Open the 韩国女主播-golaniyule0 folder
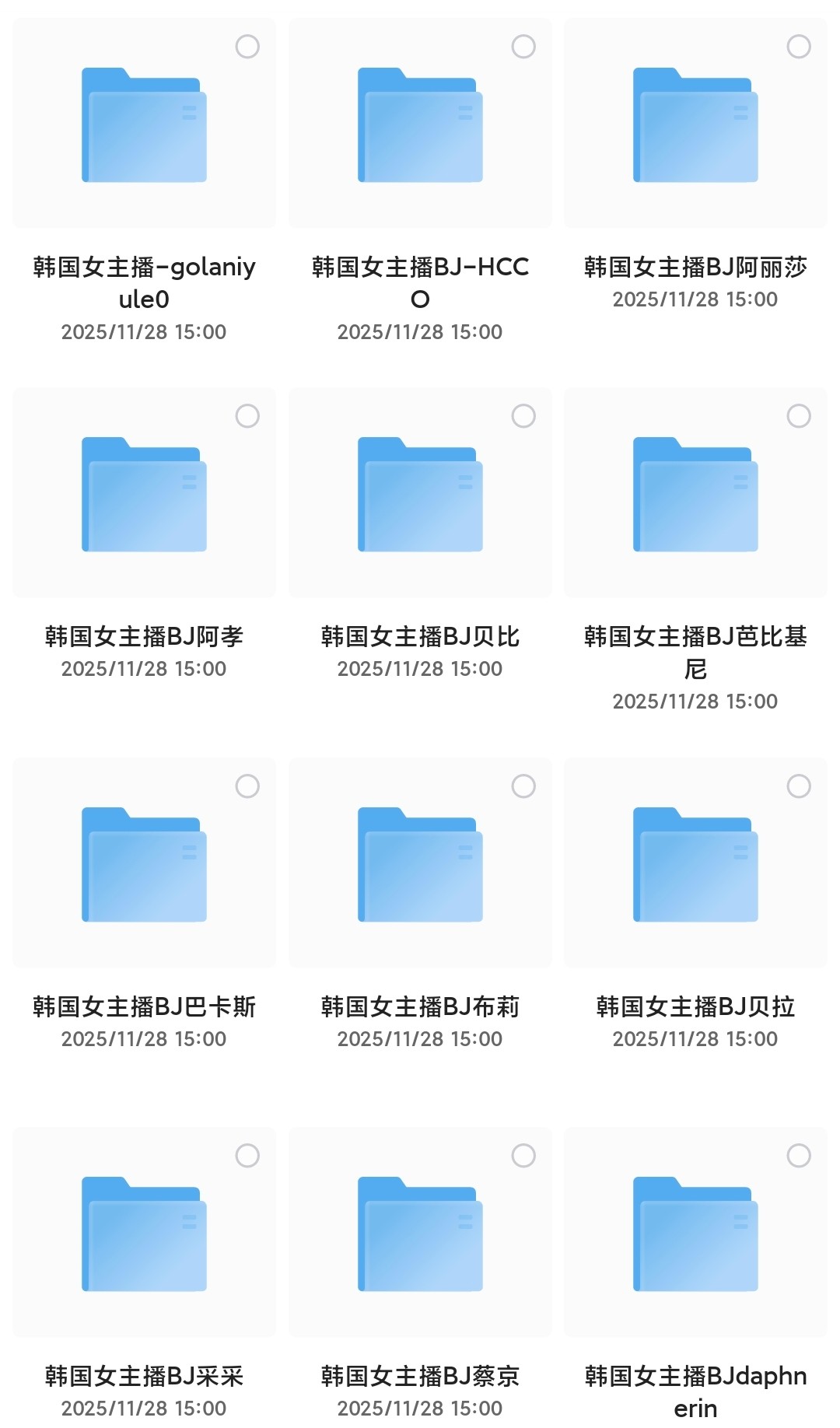Screen dimensions: 840x1428 144,124
